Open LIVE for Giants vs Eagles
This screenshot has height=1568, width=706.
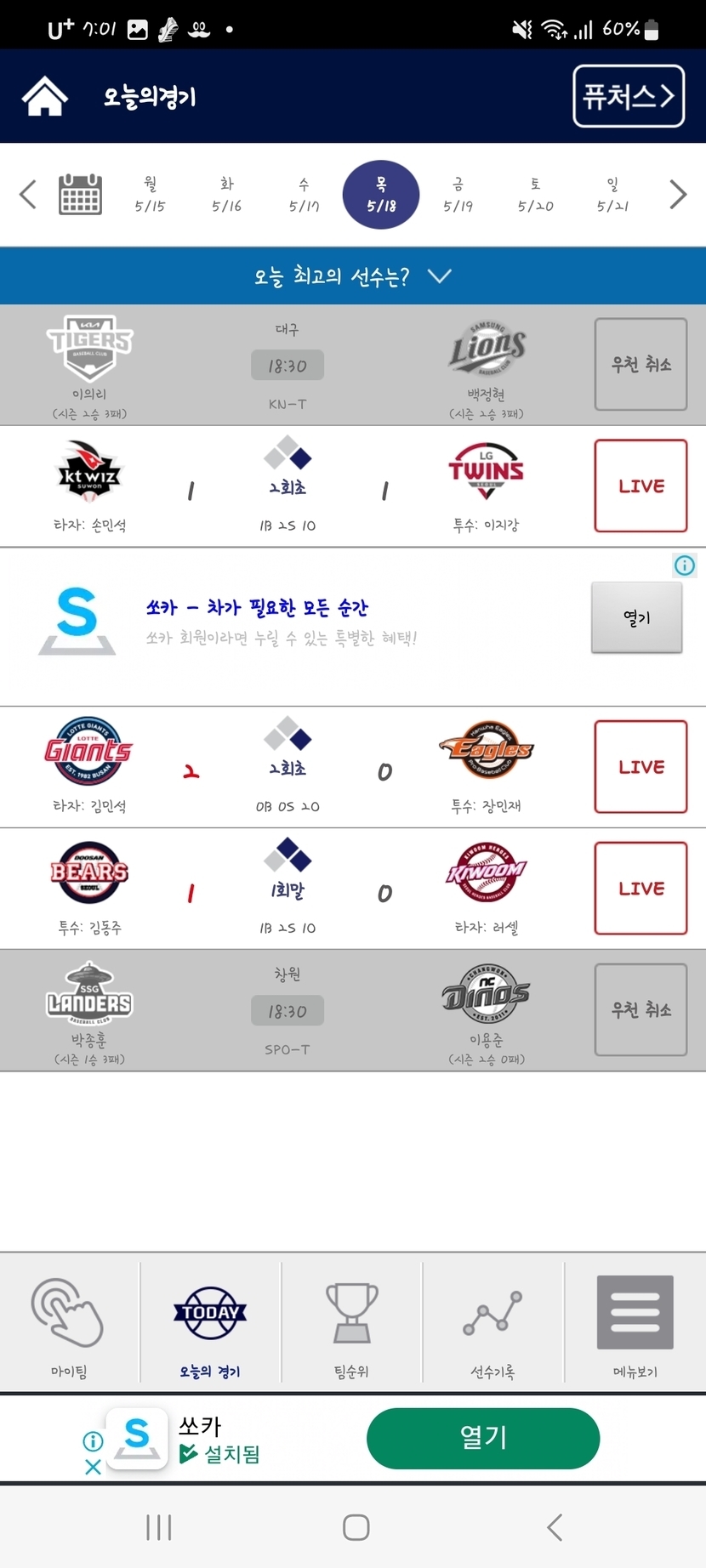pos(641,767)
